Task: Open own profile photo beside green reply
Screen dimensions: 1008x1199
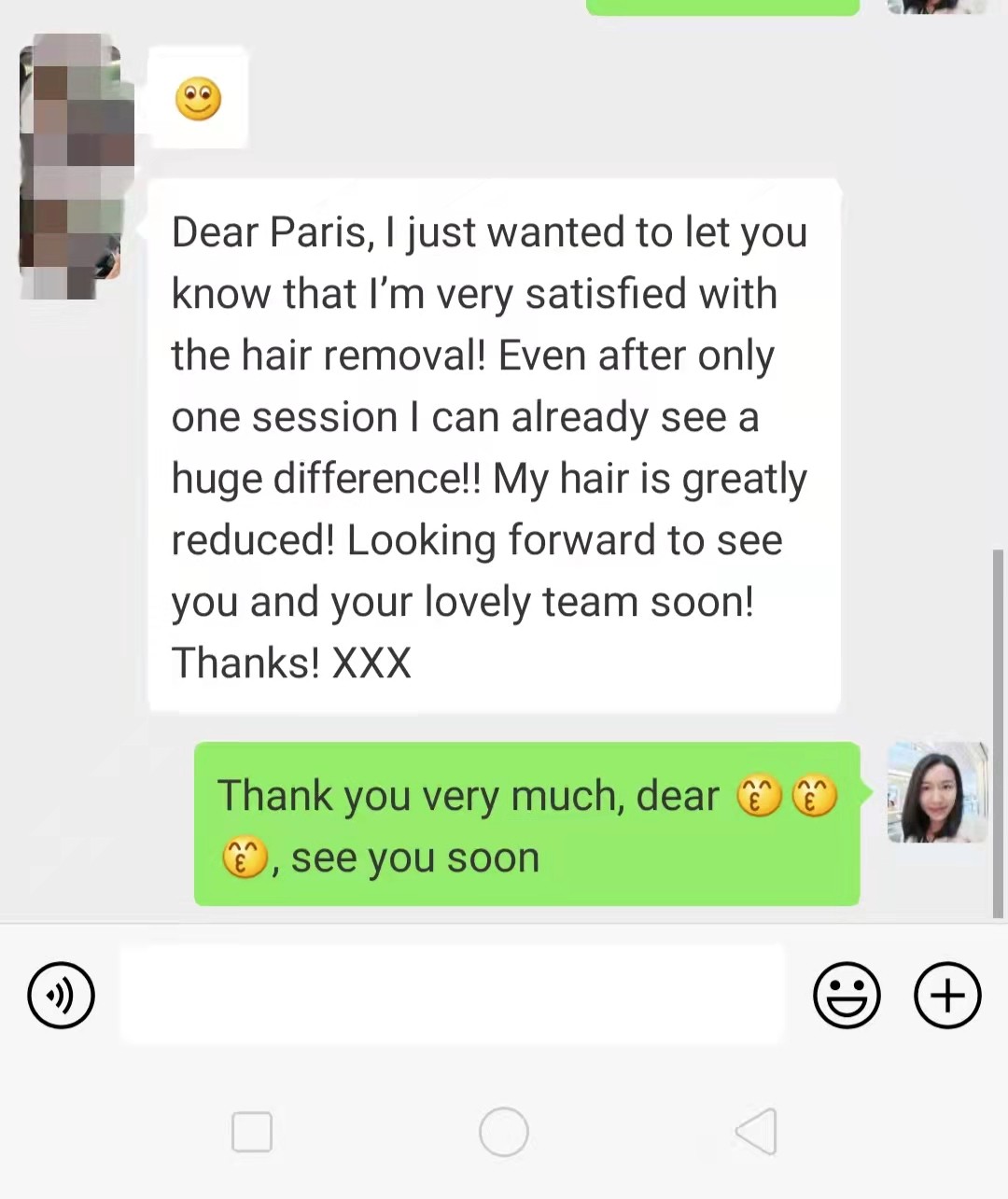Action: click(x=937, y=792)
